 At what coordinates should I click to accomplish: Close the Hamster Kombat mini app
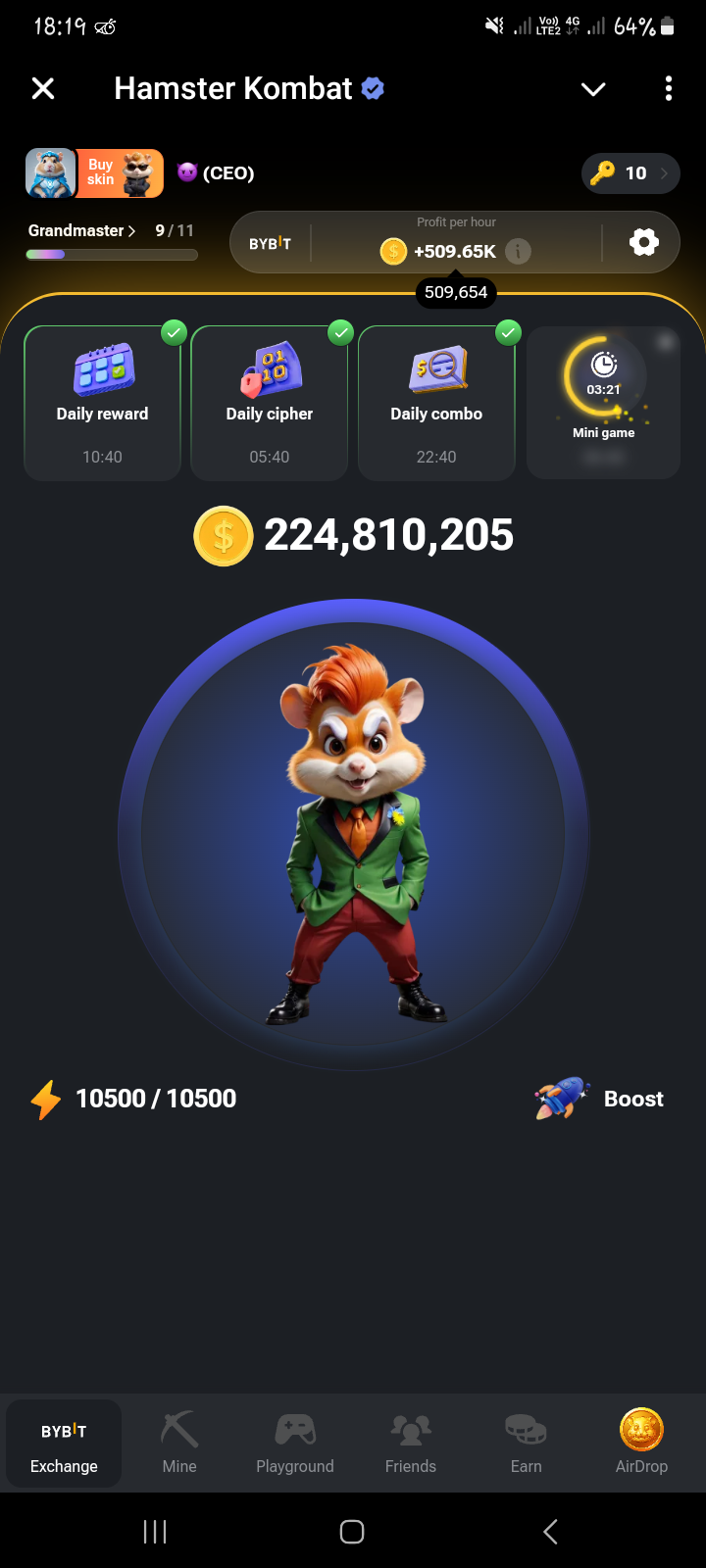click(43, 89)
